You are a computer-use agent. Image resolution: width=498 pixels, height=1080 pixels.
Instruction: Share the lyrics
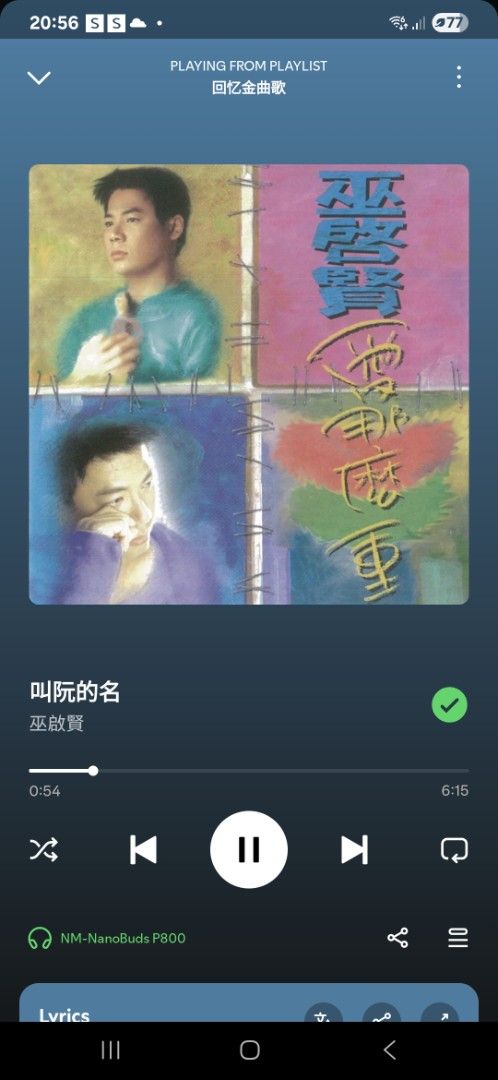[x=381, y=1014]
